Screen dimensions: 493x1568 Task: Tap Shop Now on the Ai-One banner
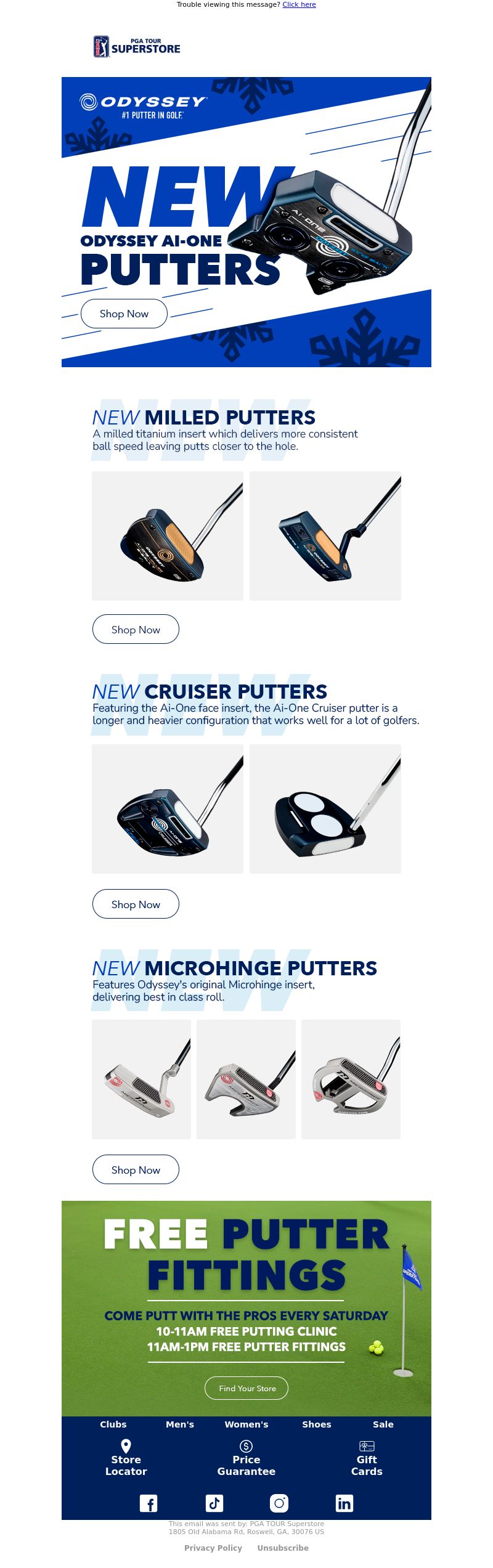(x=124, y=314)
